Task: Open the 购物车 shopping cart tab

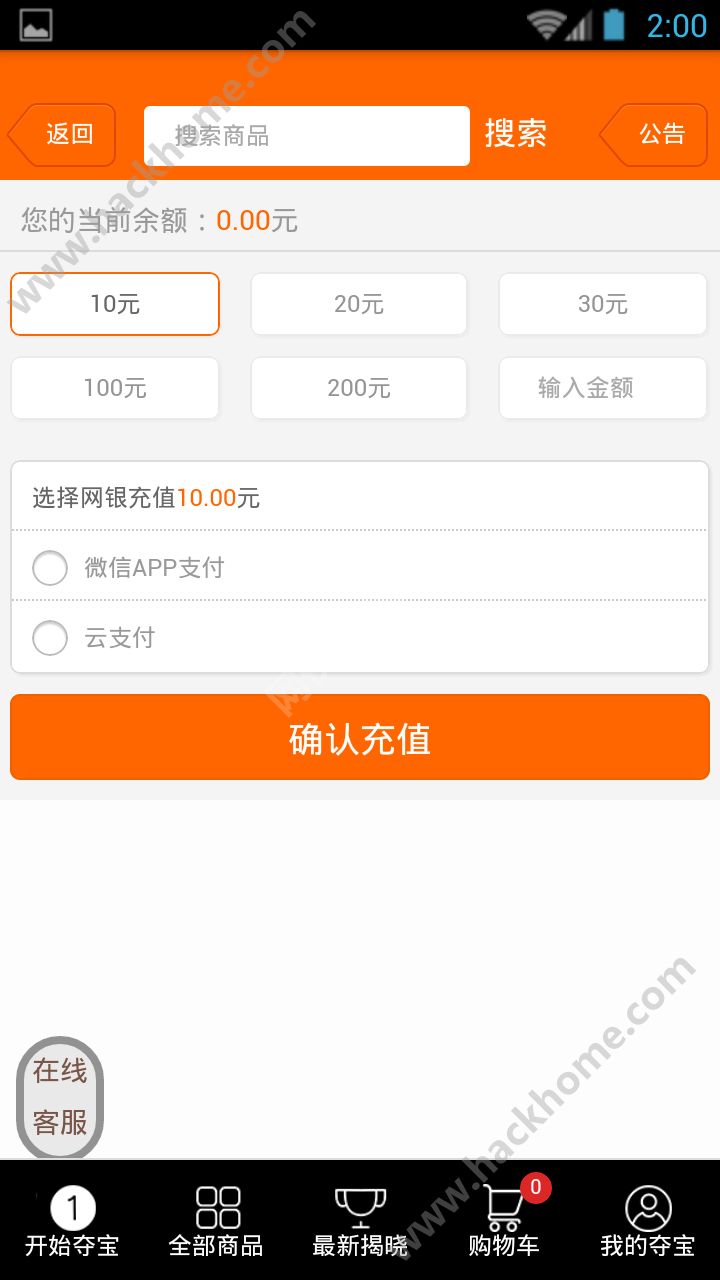Action: point(504,1221)
